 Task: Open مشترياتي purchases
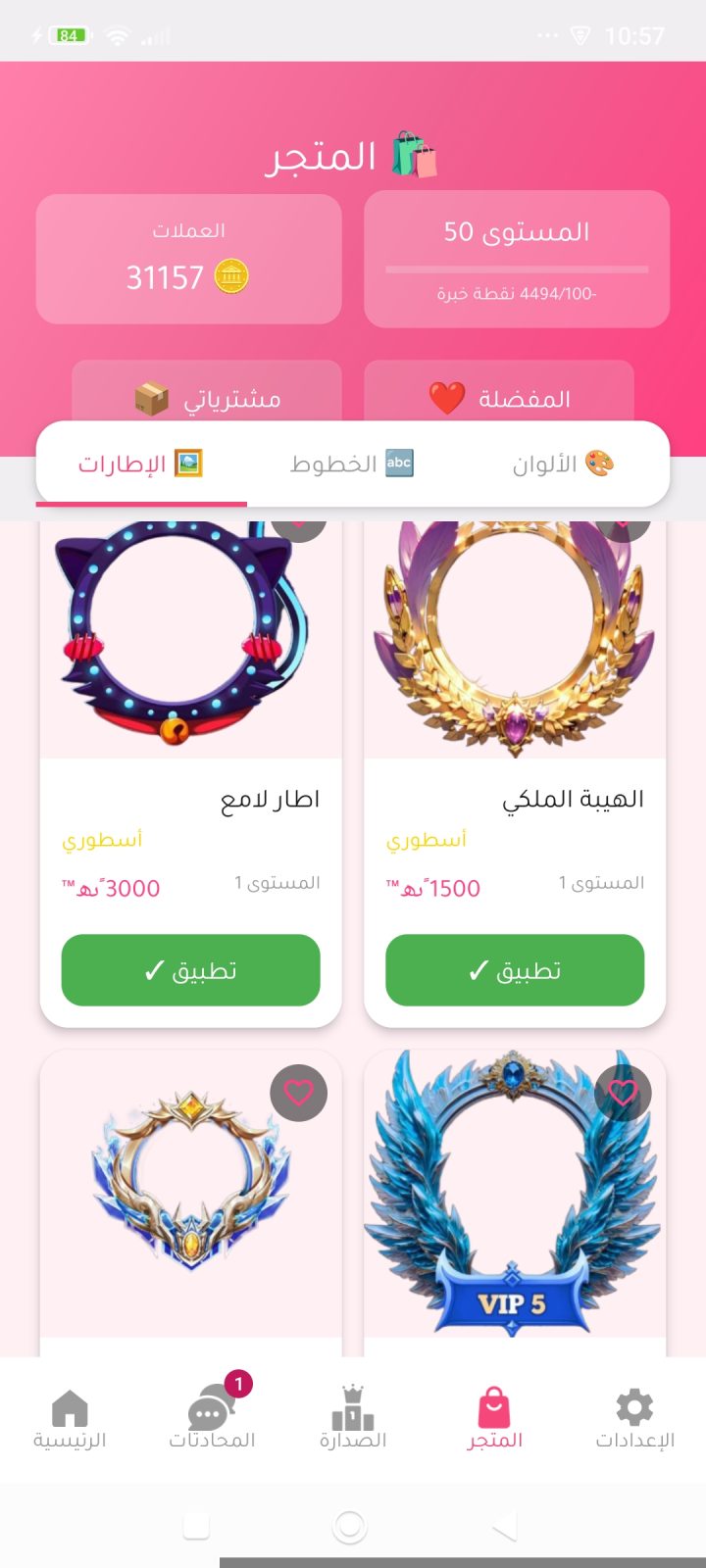point(207,397)
